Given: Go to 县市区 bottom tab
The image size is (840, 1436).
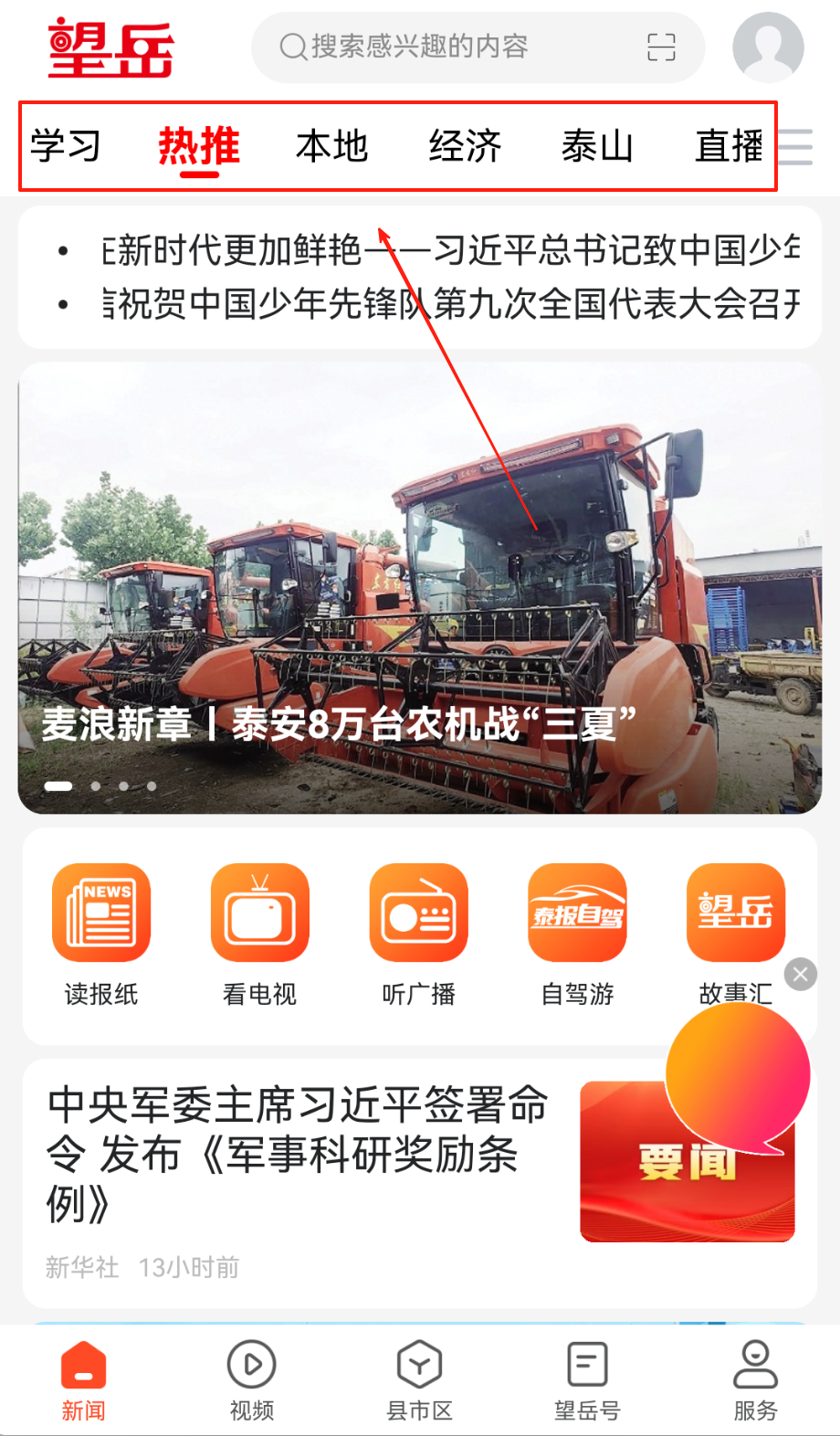Looking at the screenshot, I should (420, 1381).
